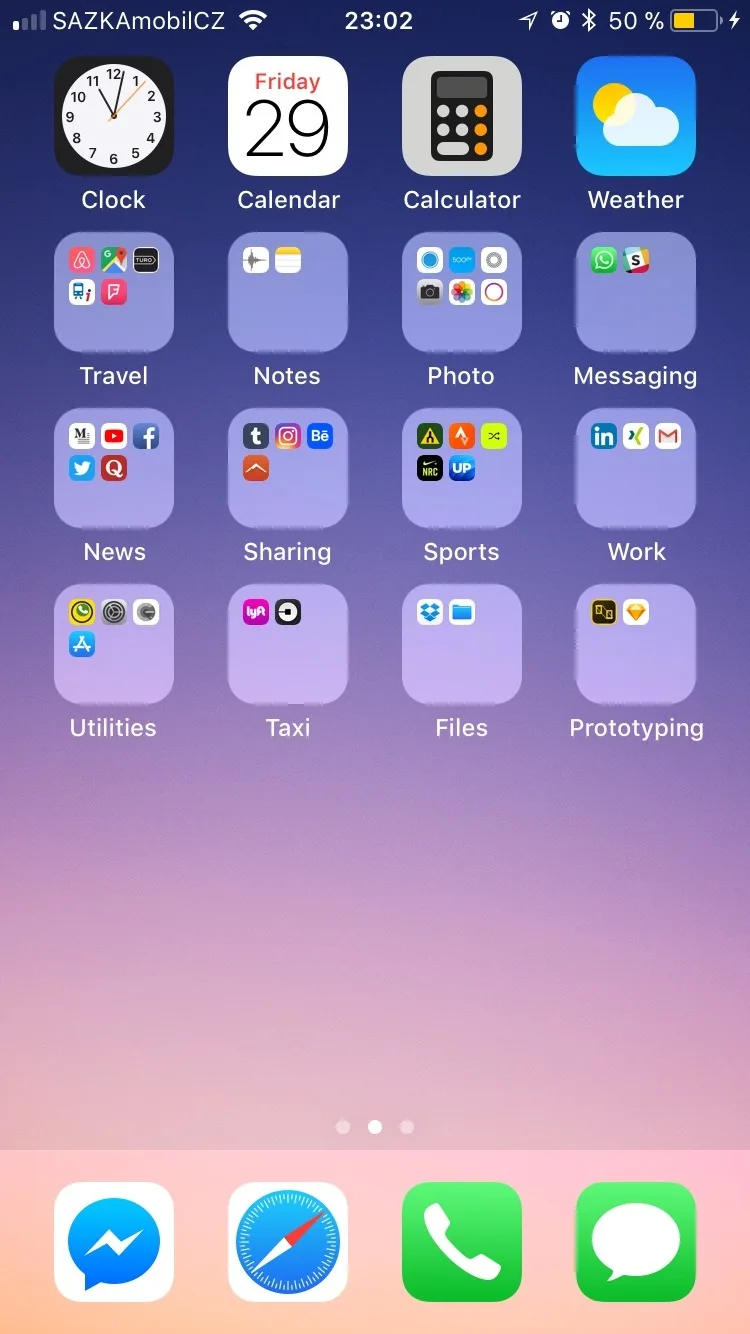Open the Sports folder
750x1334 pixels.
coord(462,468)
